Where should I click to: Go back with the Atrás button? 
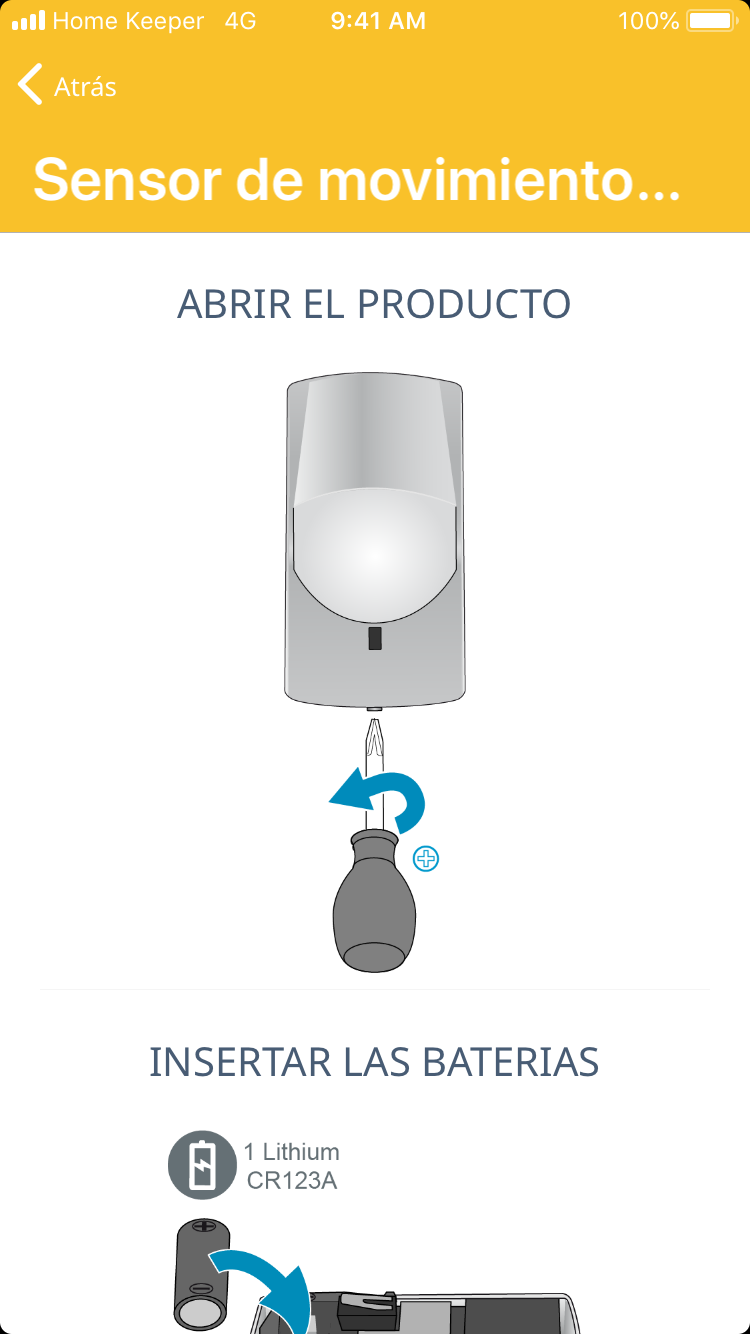pos(67,86)
